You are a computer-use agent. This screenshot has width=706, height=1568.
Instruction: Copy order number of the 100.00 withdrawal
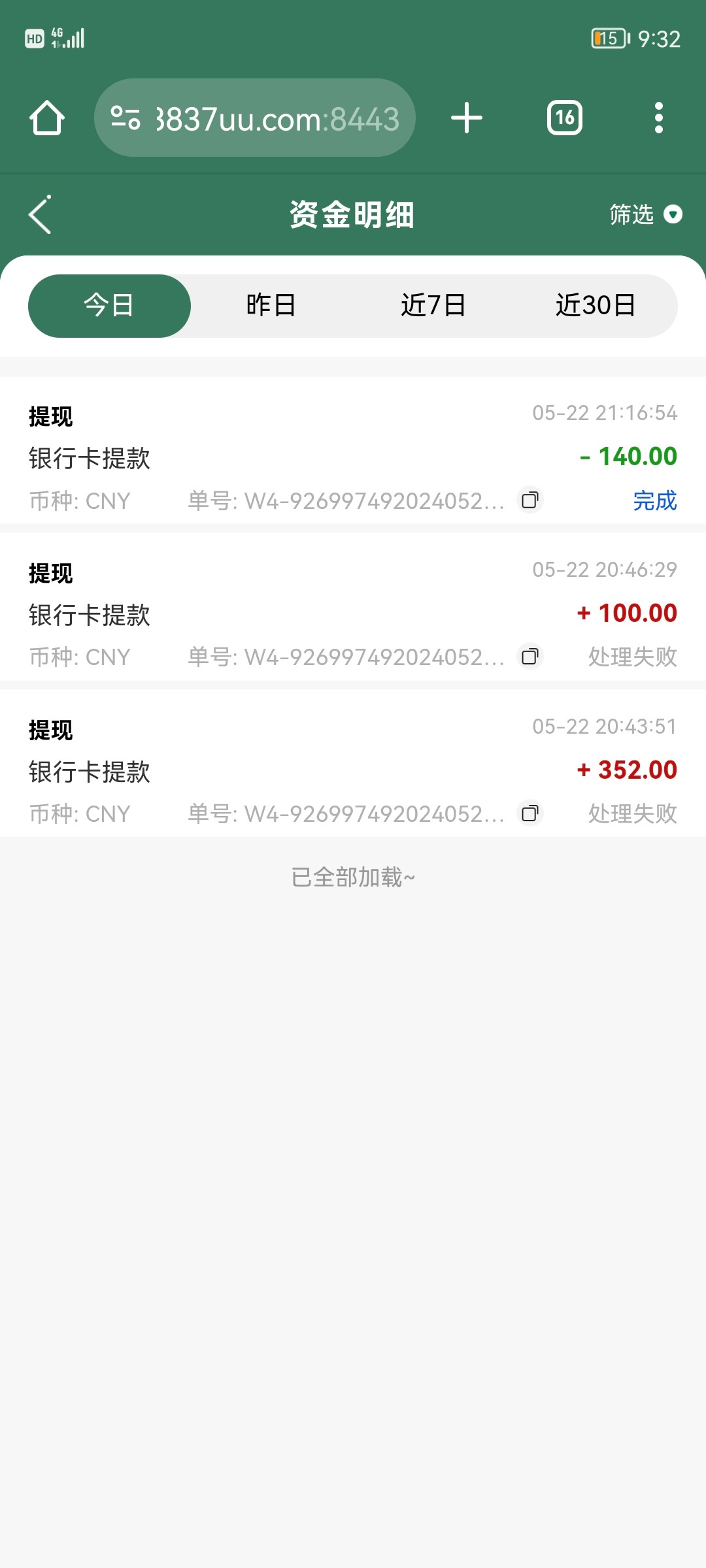(530, 657)
